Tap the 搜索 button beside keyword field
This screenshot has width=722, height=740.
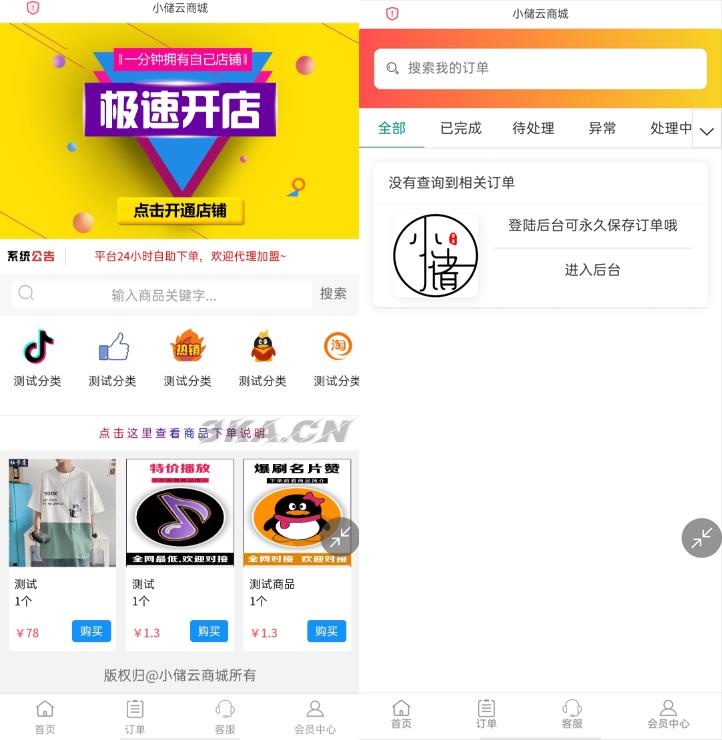(x=333, y=294)
